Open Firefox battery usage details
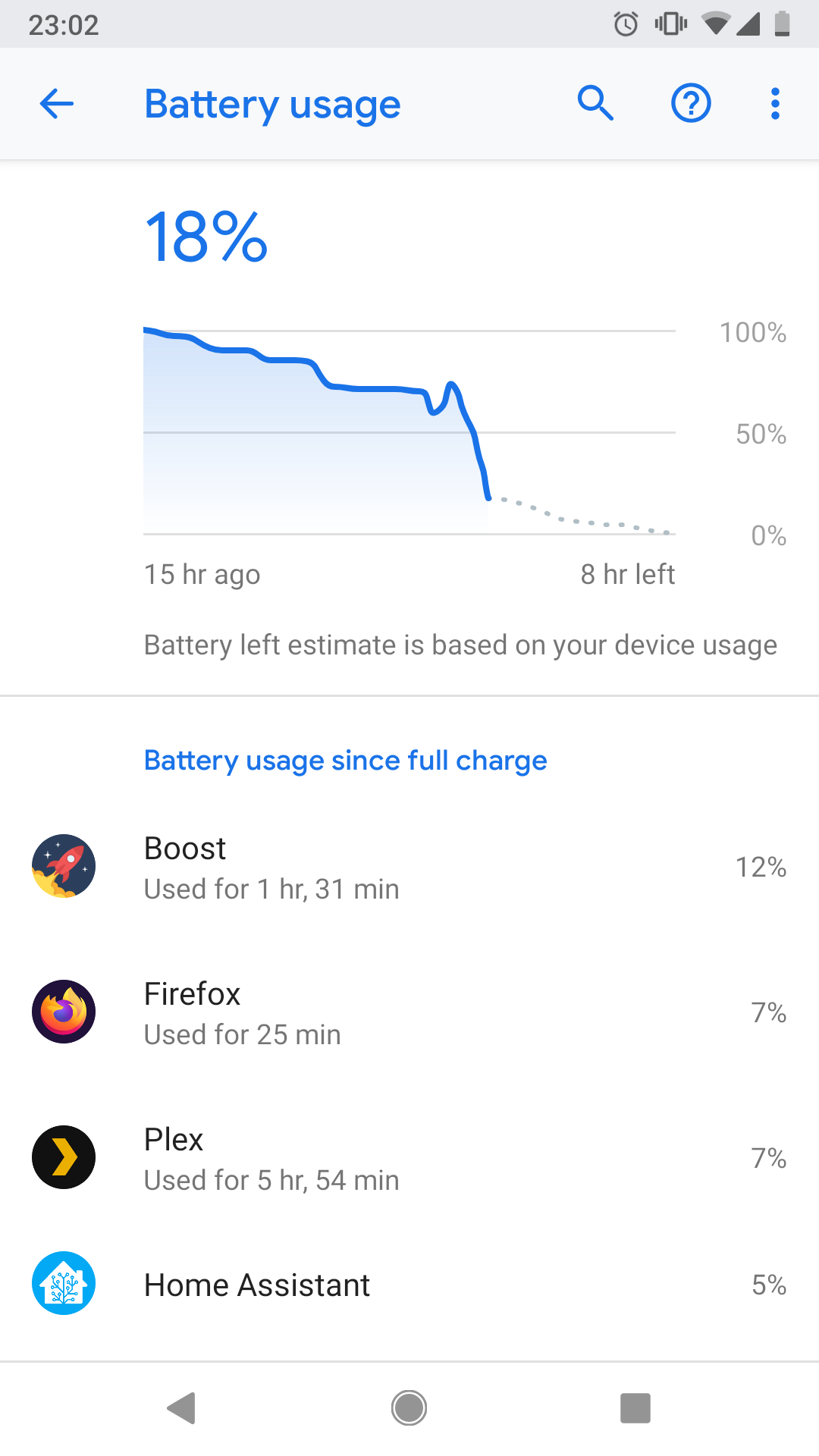819x1456 pixels. coord(409,1012)
